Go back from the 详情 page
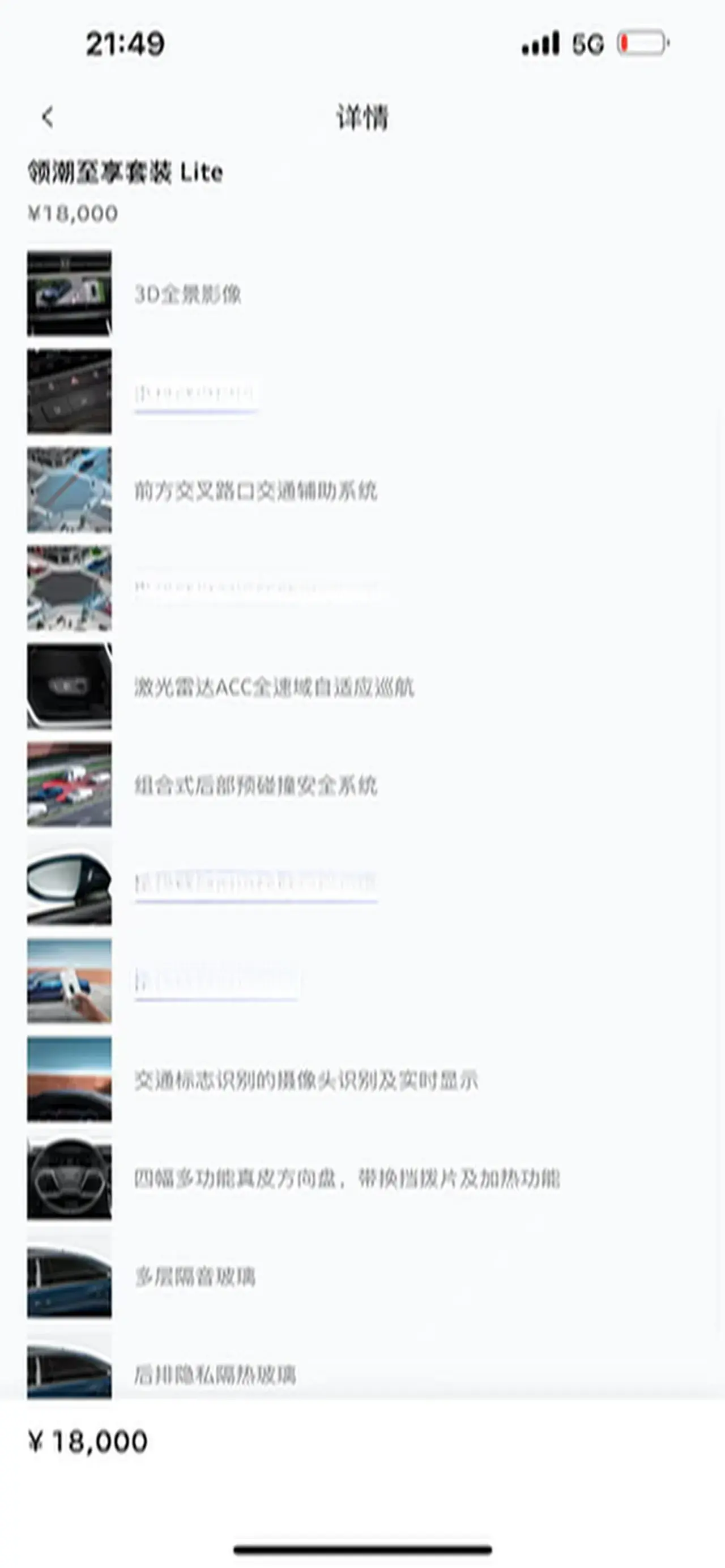This screenshot has height=1568, width=725. tap(48, 117)
